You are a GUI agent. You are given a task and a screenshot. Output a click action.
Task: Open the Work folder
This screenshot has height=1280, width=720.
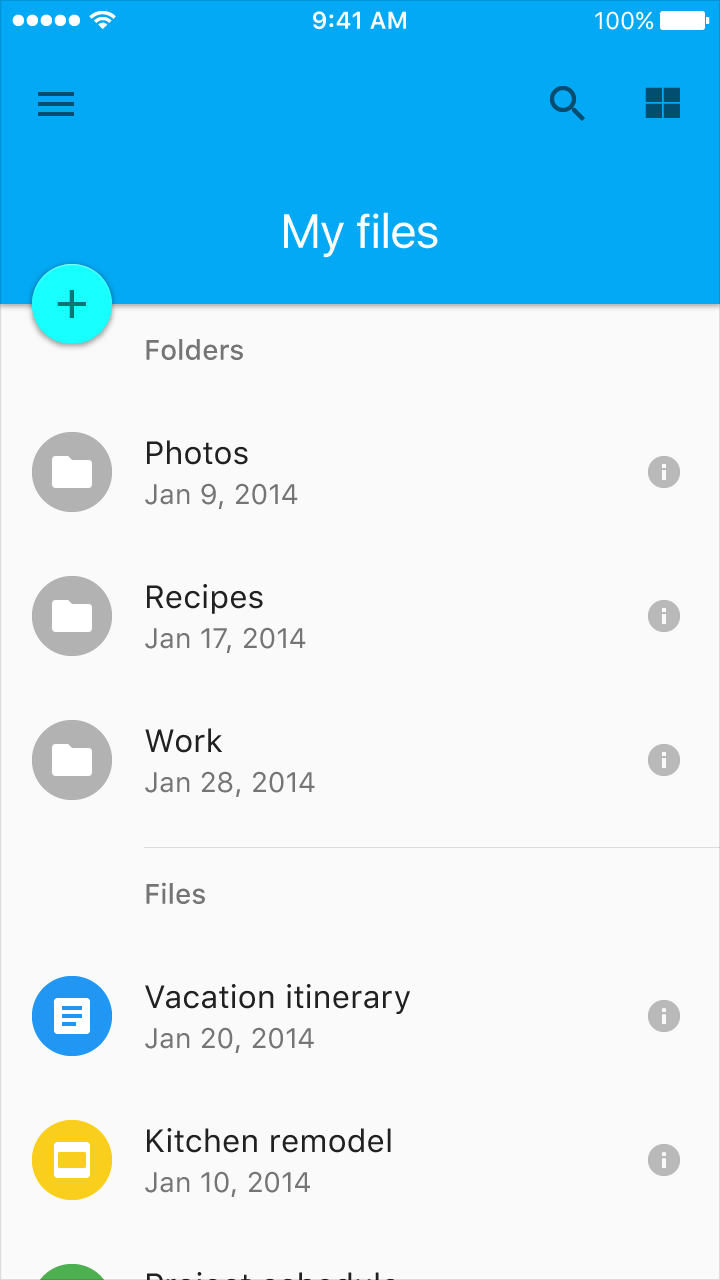pos(360,760)
